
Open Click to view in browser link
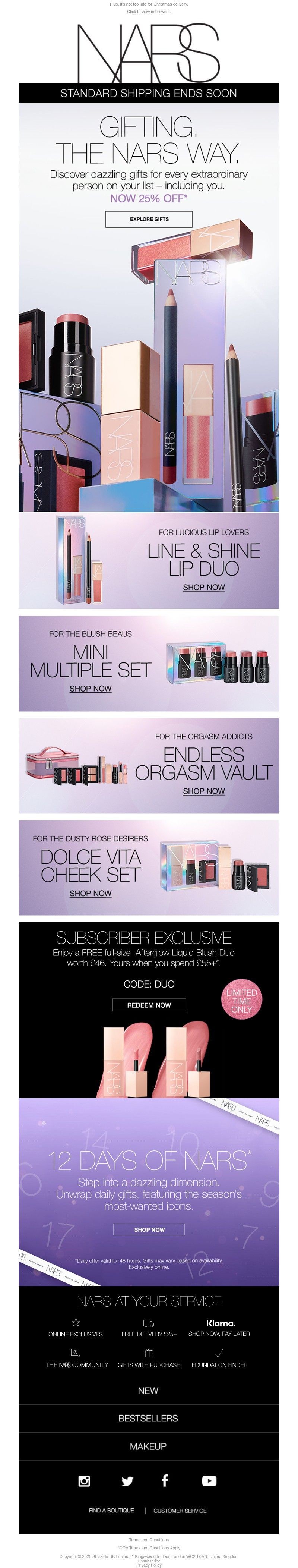(149, 12)
